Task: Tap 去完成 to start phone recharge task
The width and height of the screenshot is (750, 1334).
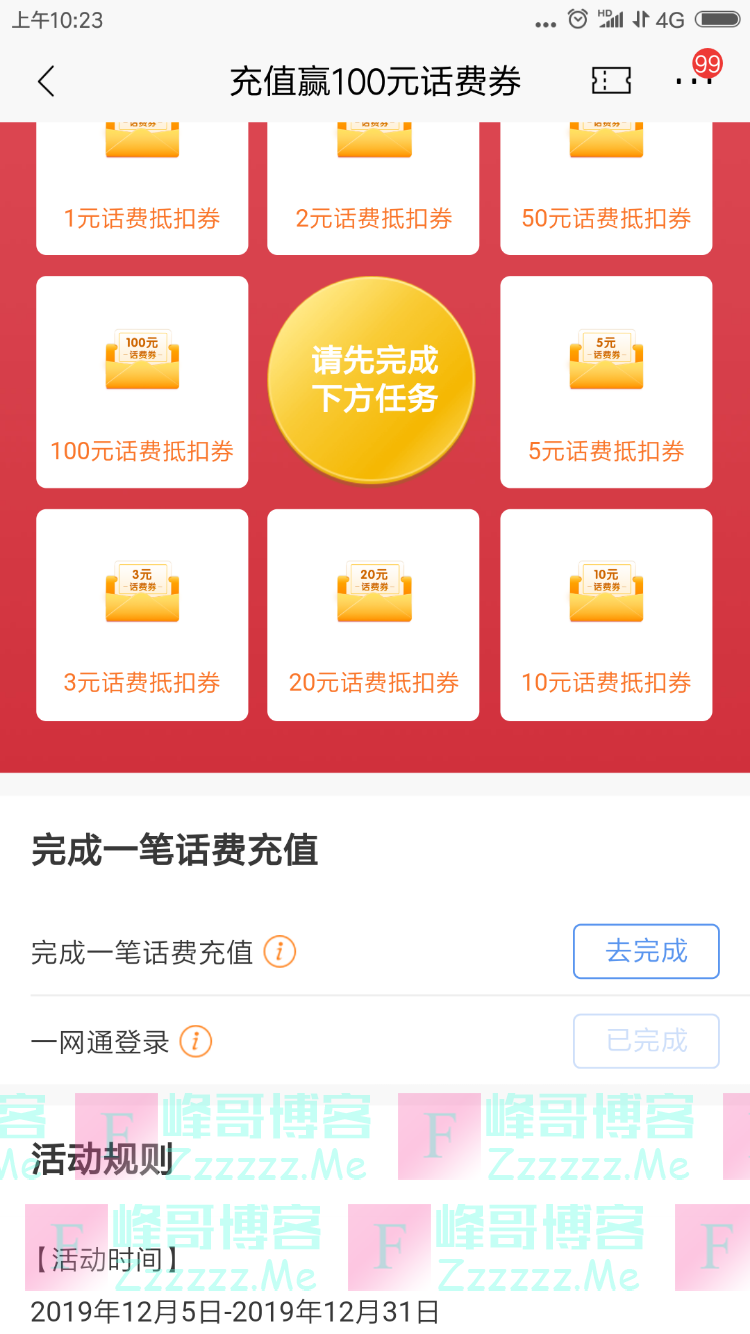Action: [x=645, y=951]
